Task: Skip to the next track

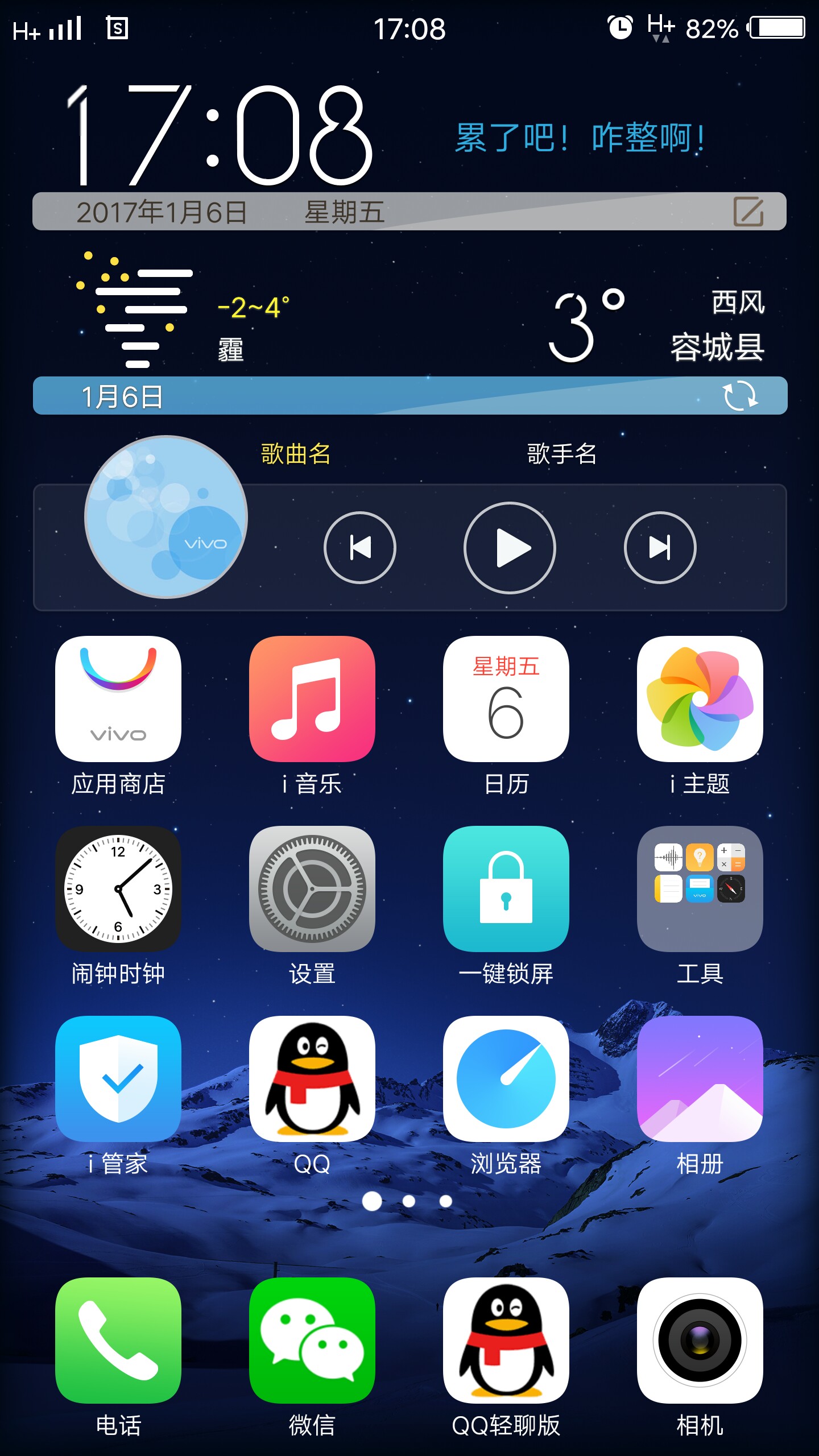Action: pyautogui.click(x=660, y=548)
